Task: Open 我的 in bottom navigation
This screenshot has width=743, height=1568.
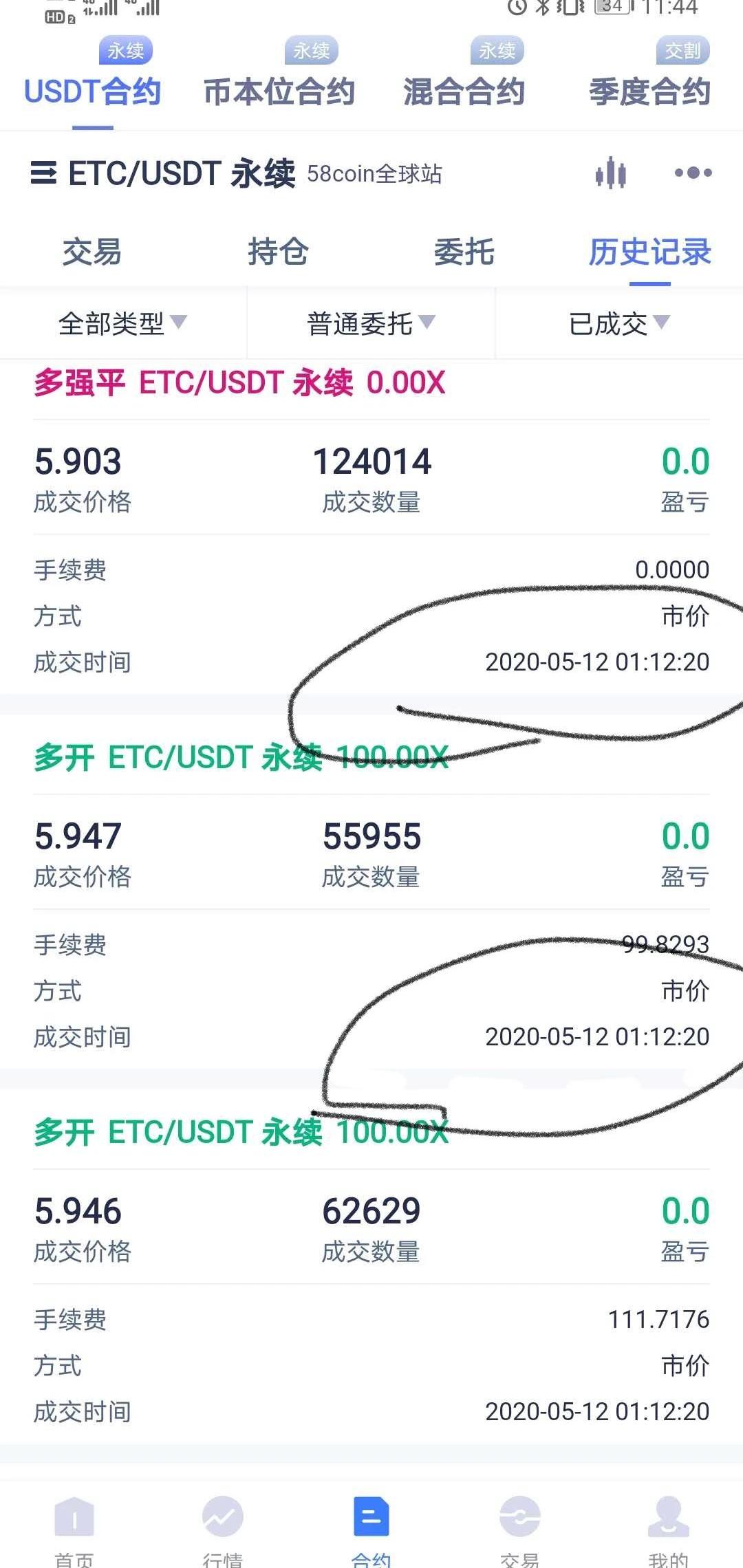Action: (x=669, y=1531)
